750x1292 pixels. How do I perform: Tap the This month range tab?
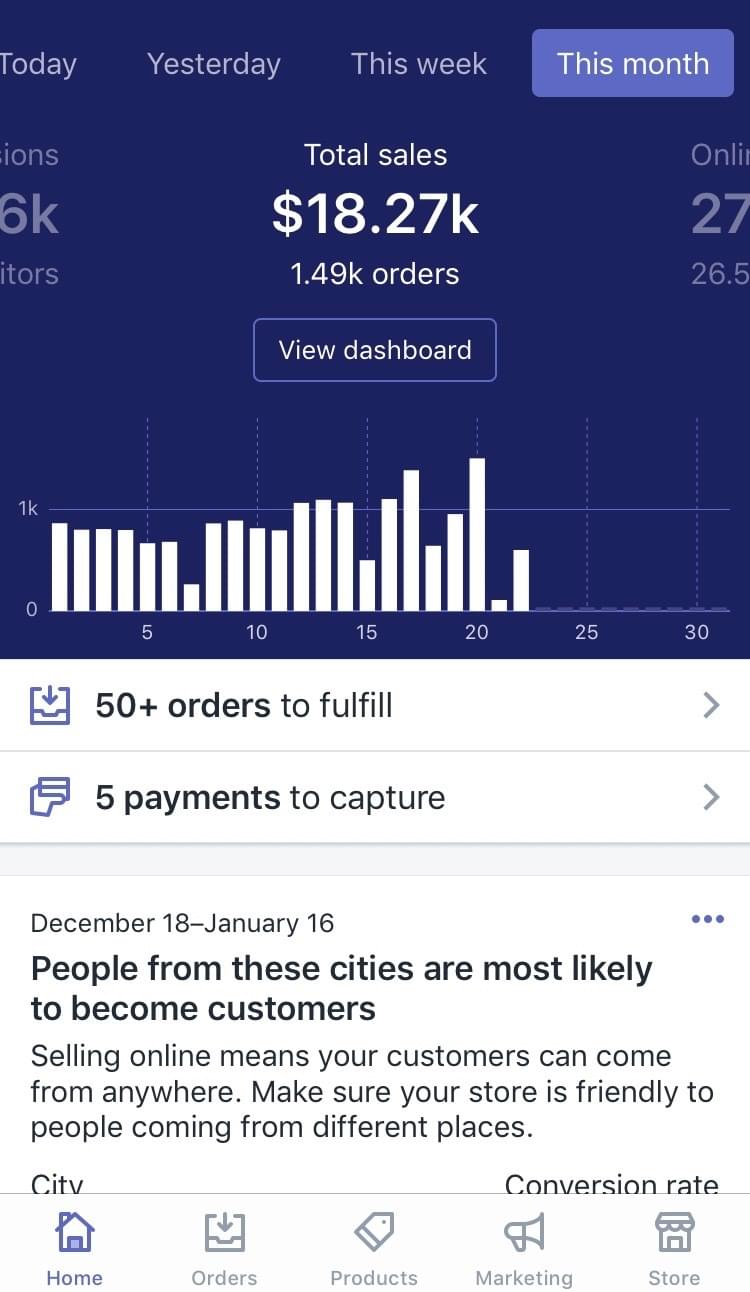pyautogui.click(x=632, y=64)
